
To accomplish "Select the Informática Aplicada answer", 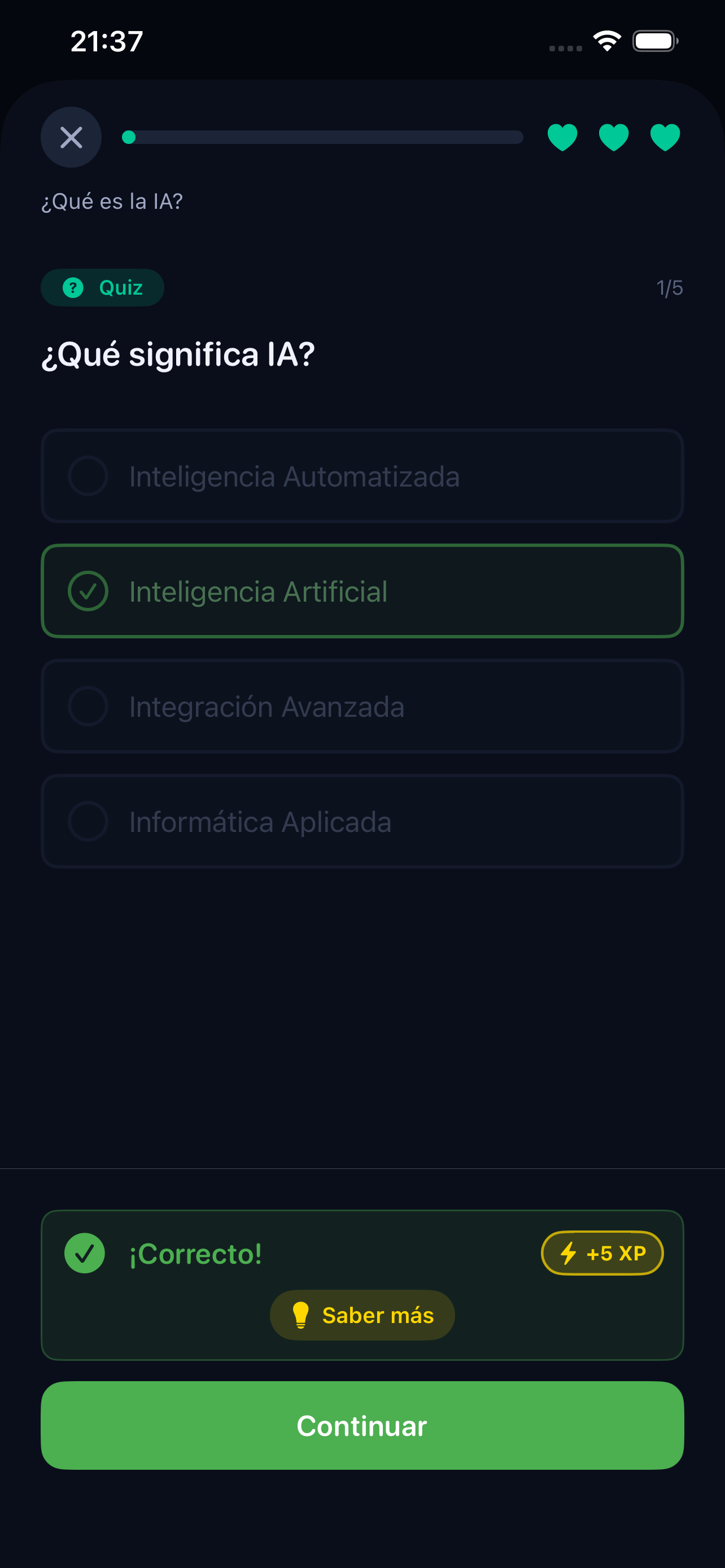I will click(362, 822).
